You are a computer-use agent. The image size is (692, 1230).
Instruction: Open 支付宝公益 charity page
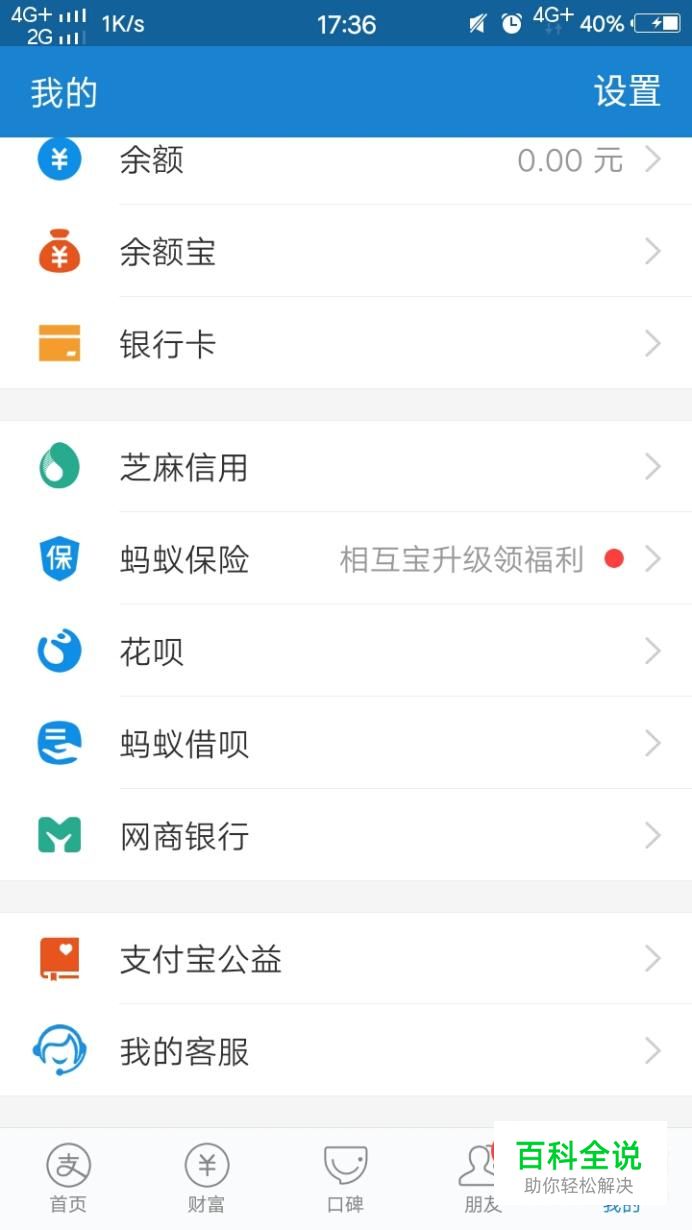[x=346, y=959]
